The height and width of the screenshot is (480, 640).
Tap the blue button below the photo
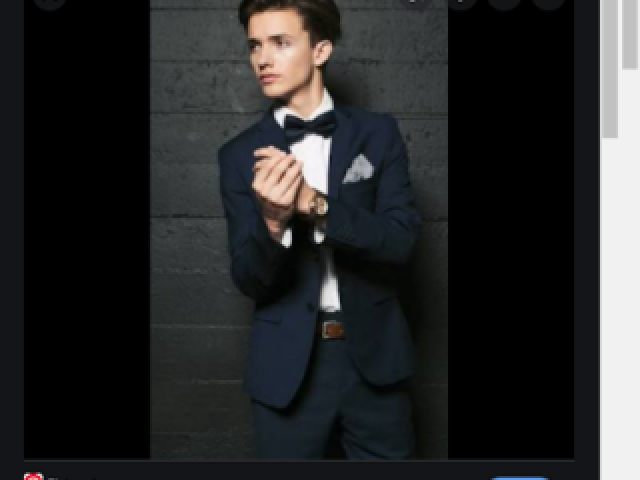click(x=520, y=477)
